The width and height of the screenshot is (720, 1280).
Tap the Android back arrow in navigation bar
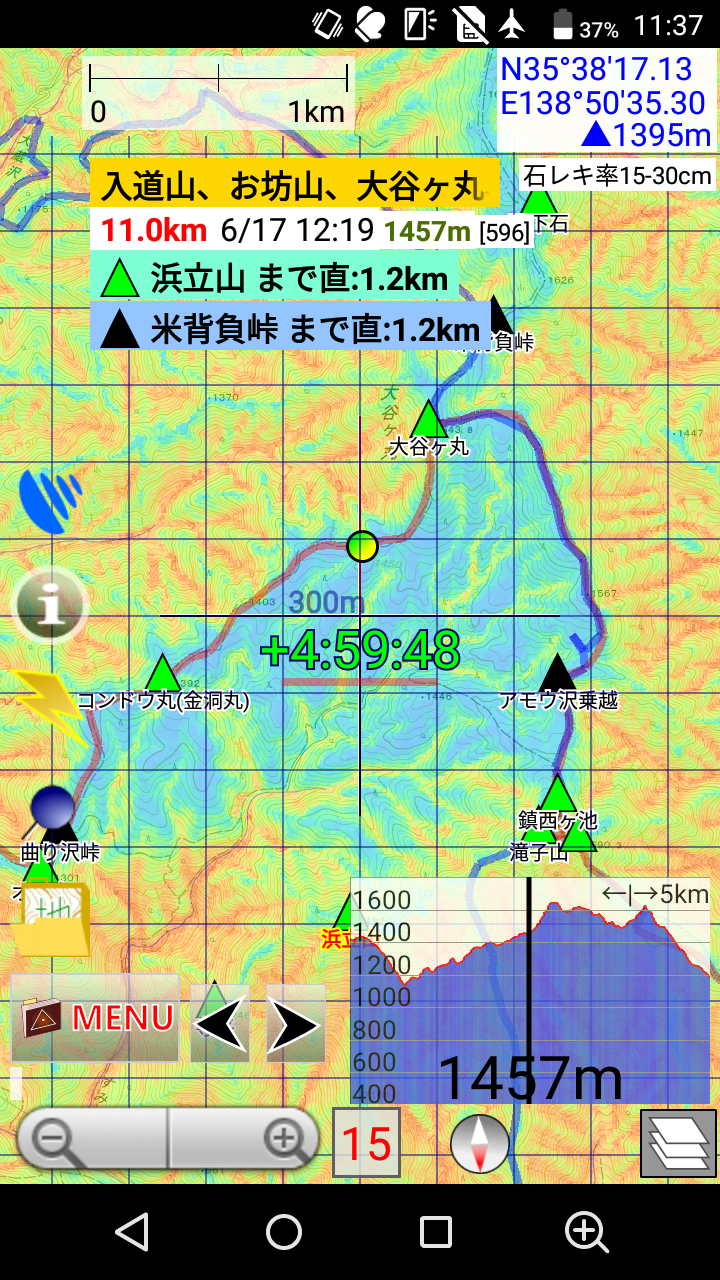(132, 1233)
